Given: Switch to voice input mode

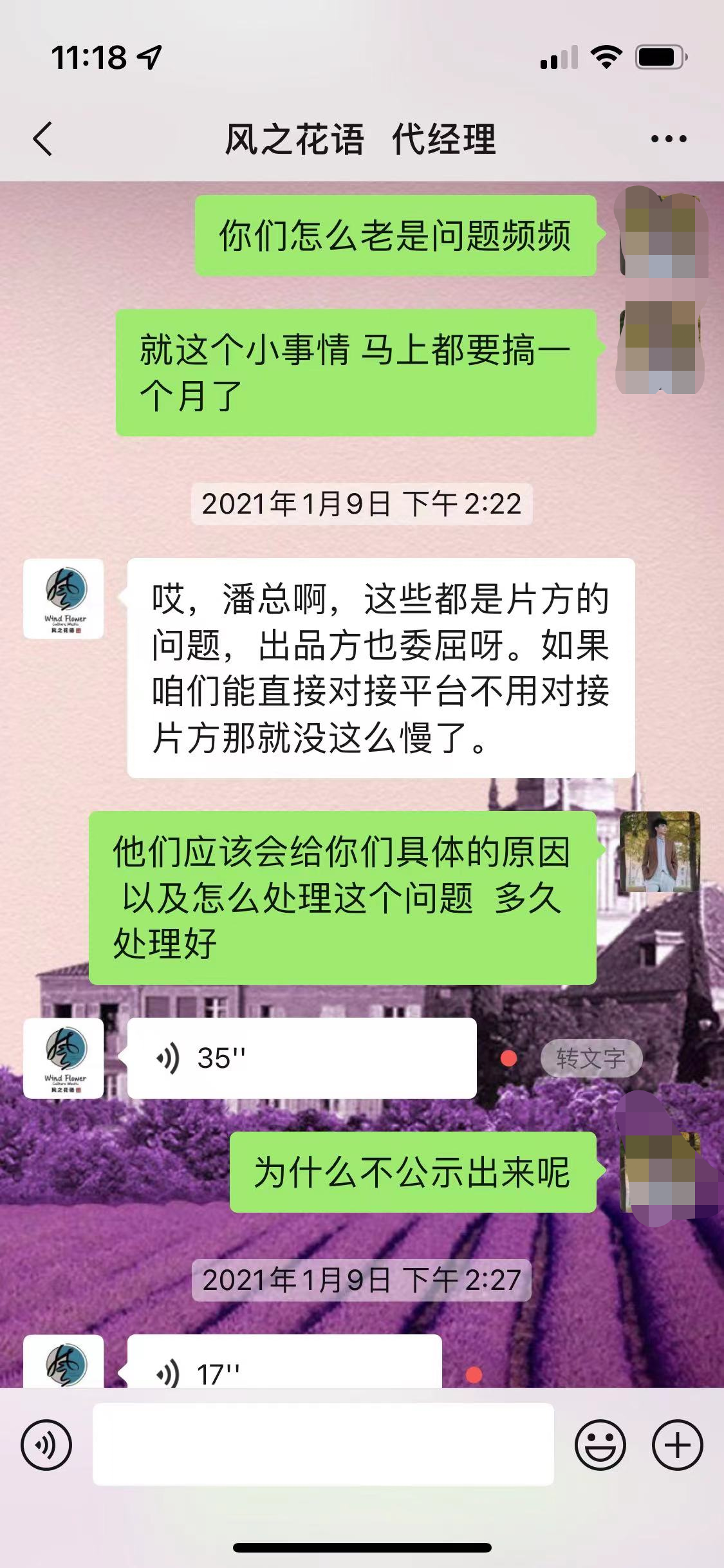Looking at the screenshot, I should [x=46, y=1445].
